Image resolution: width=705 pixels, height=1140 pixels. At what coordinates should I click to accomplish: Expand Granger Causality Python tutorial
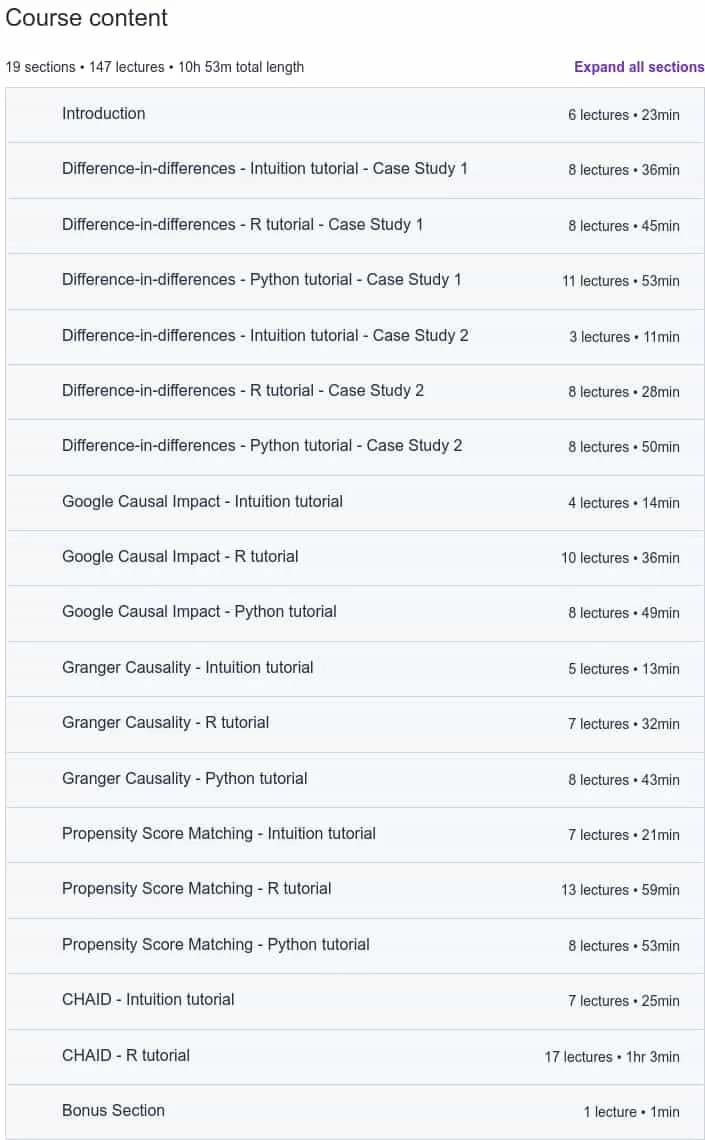355,779
